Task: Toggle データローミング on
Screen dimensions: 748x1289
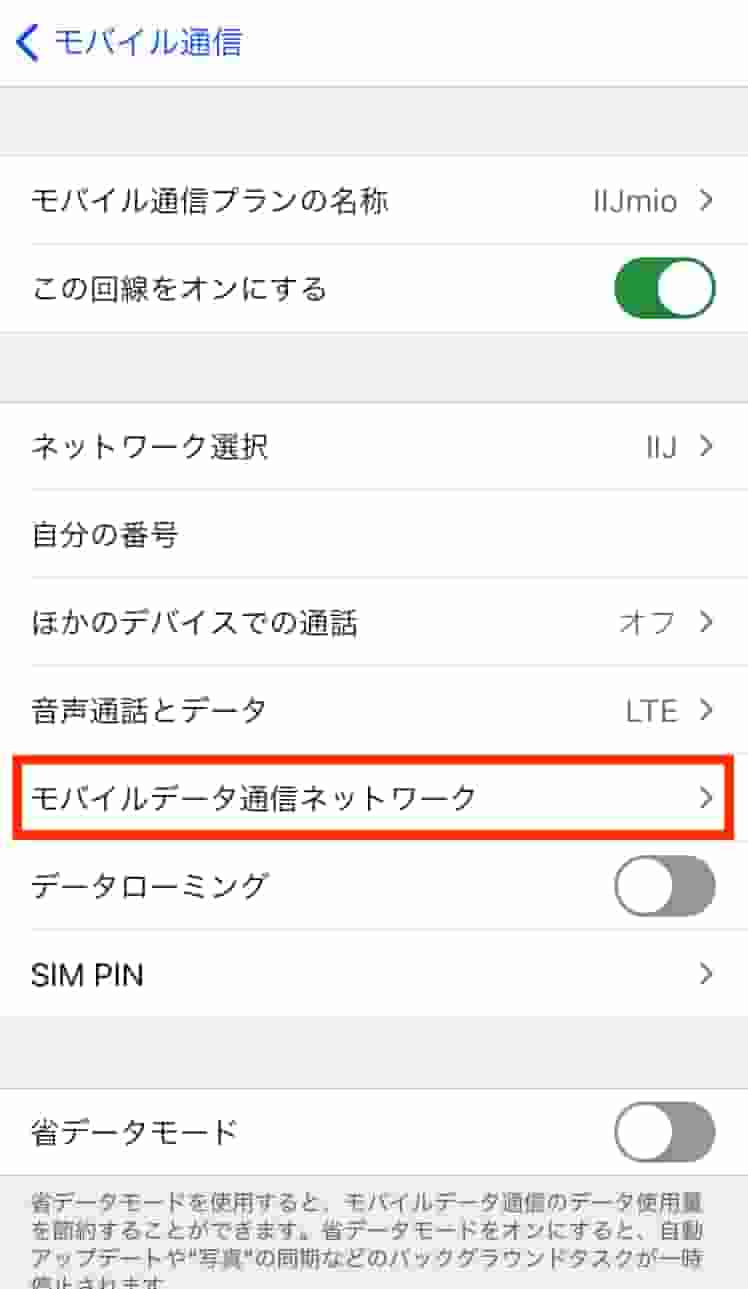Action: 664,886
